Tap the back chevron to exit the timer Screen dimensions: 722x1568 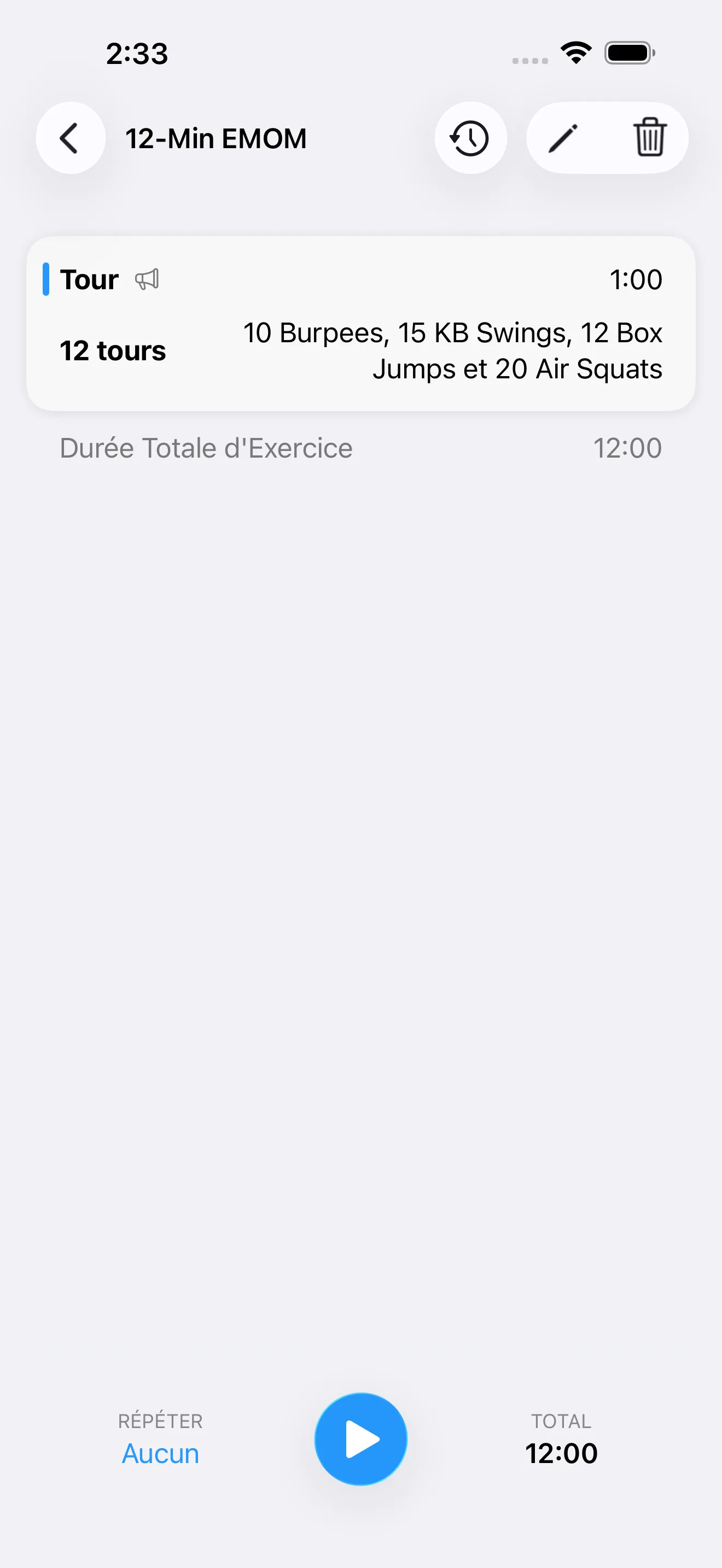pos(69,138)
